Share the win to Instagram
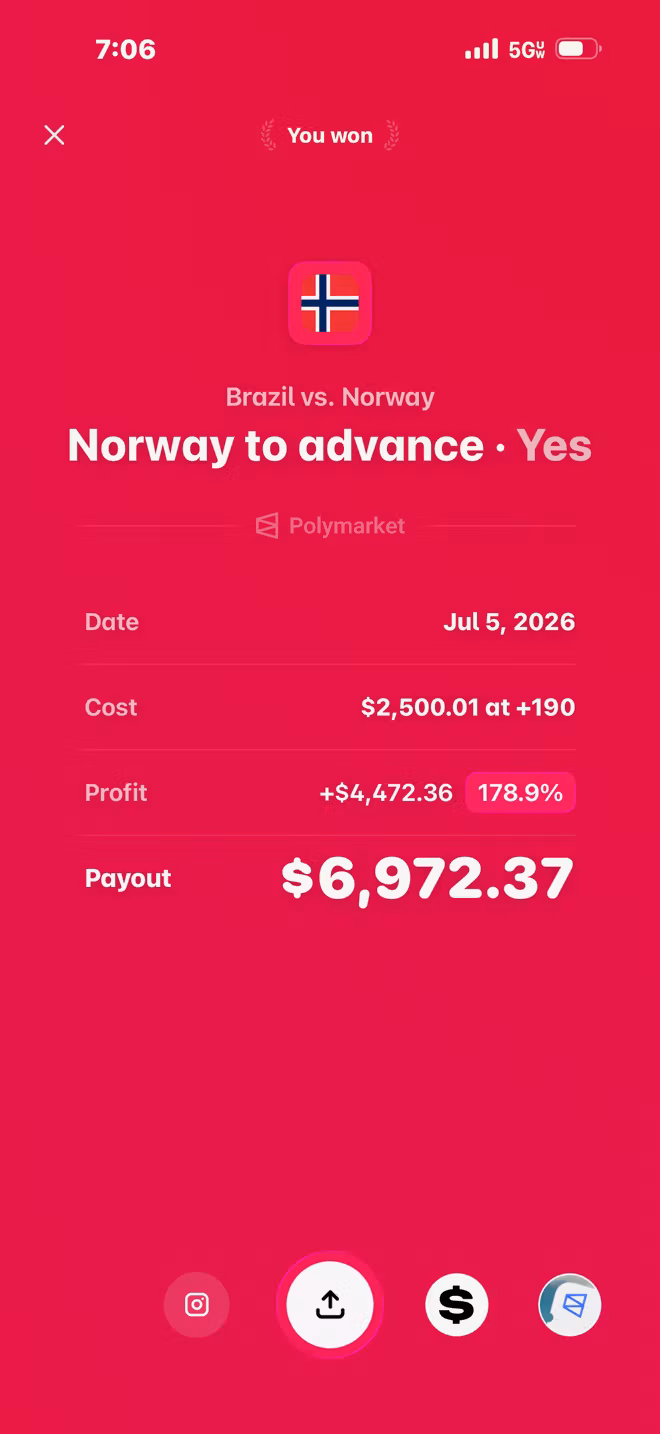 click(197, 1305)
